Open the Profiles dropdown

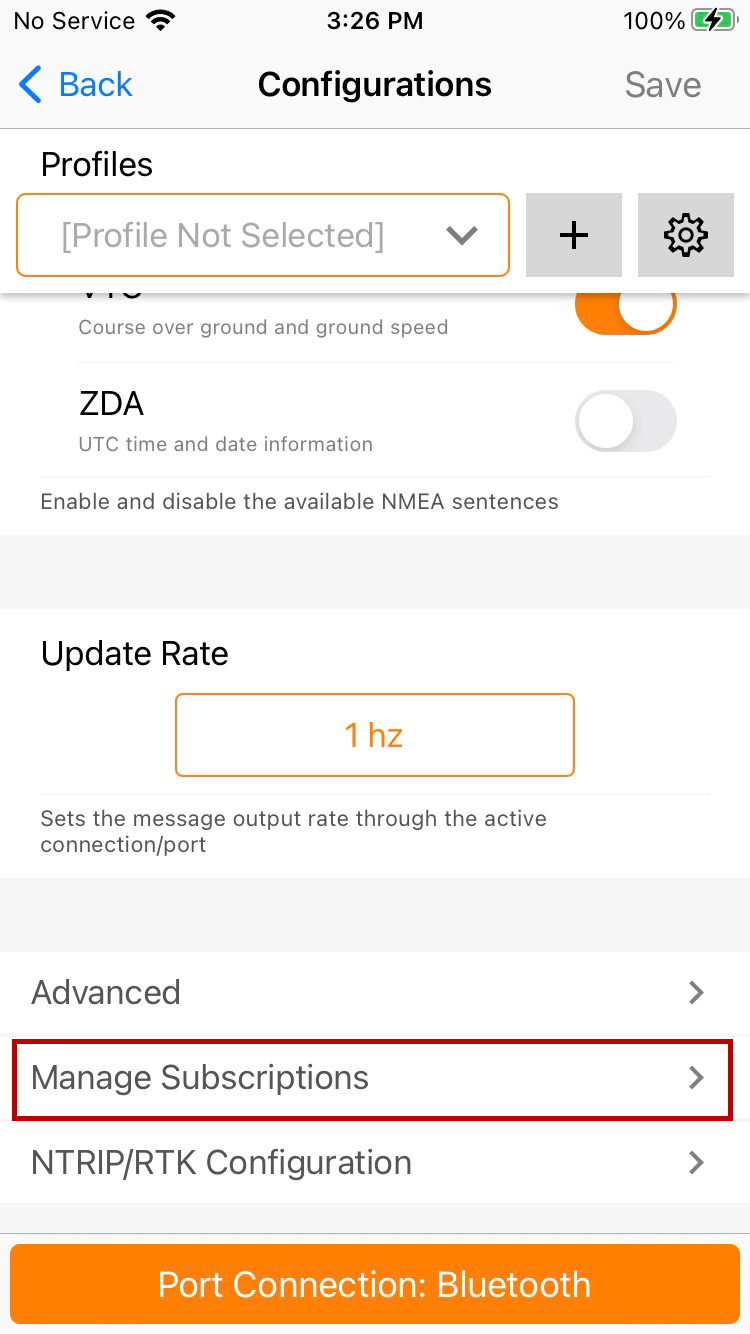pyautogui.click(x=263, y=236)
